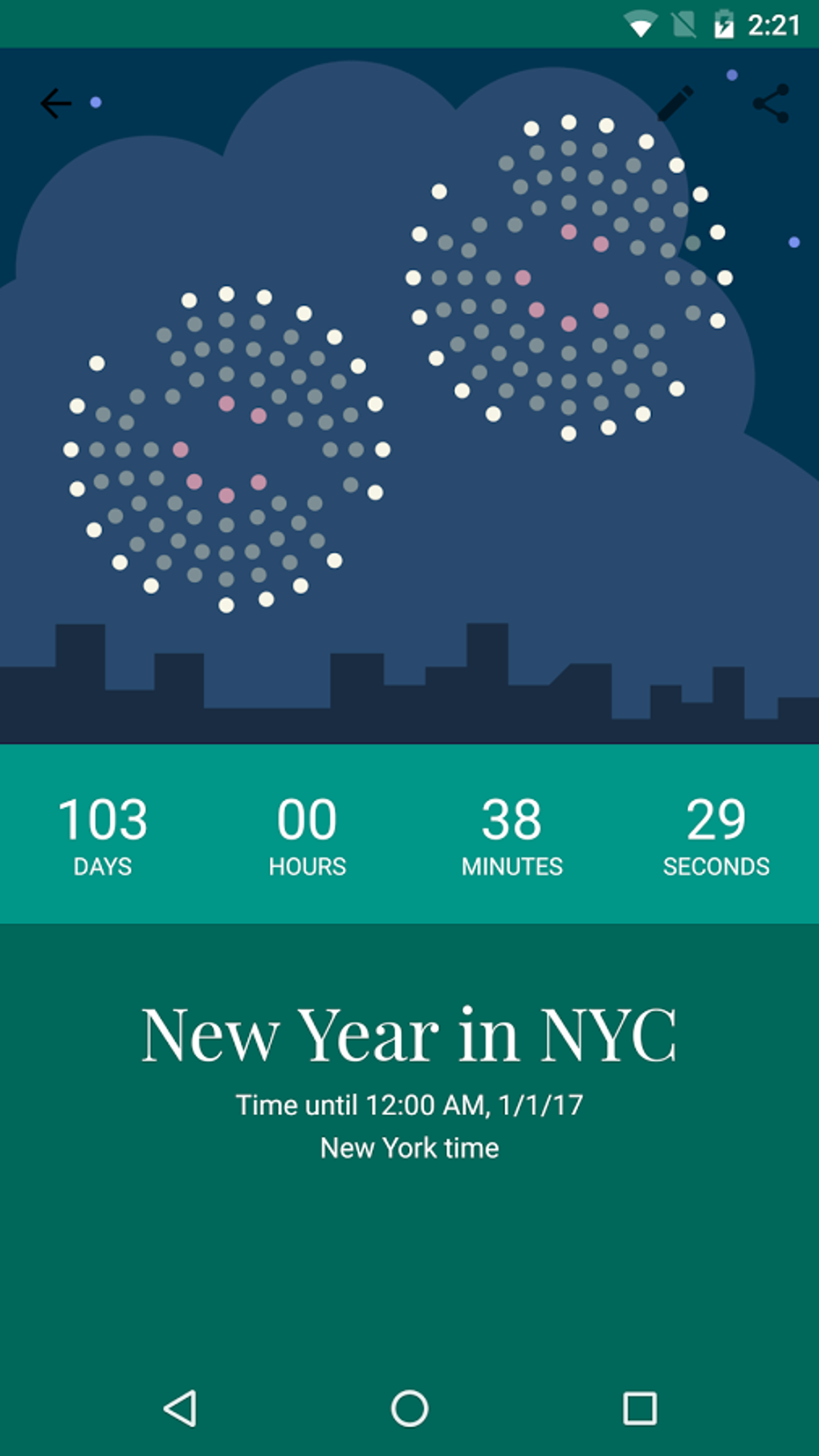Go back using the top-left arrow
The image size is (819, 1456).
coord(56,104)
